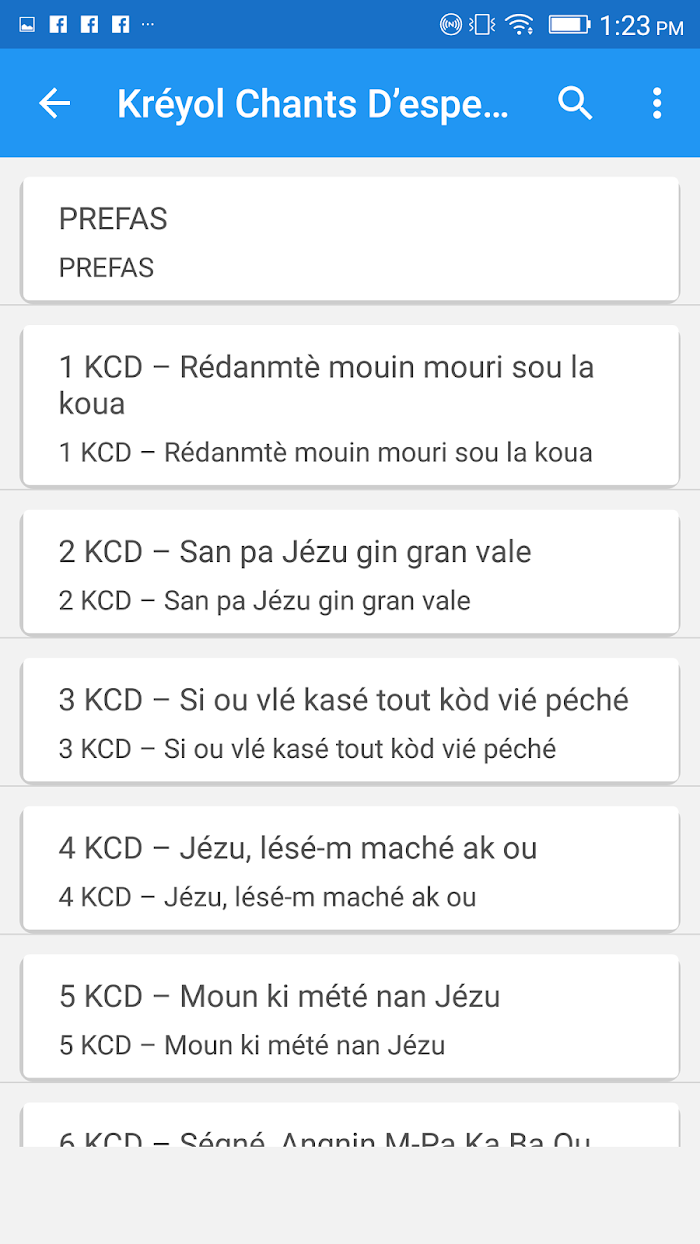Open 5 KCD Moun ki mété nan Jézu
Viewport: 700px width, 1244px height.
click(350, 1016)
